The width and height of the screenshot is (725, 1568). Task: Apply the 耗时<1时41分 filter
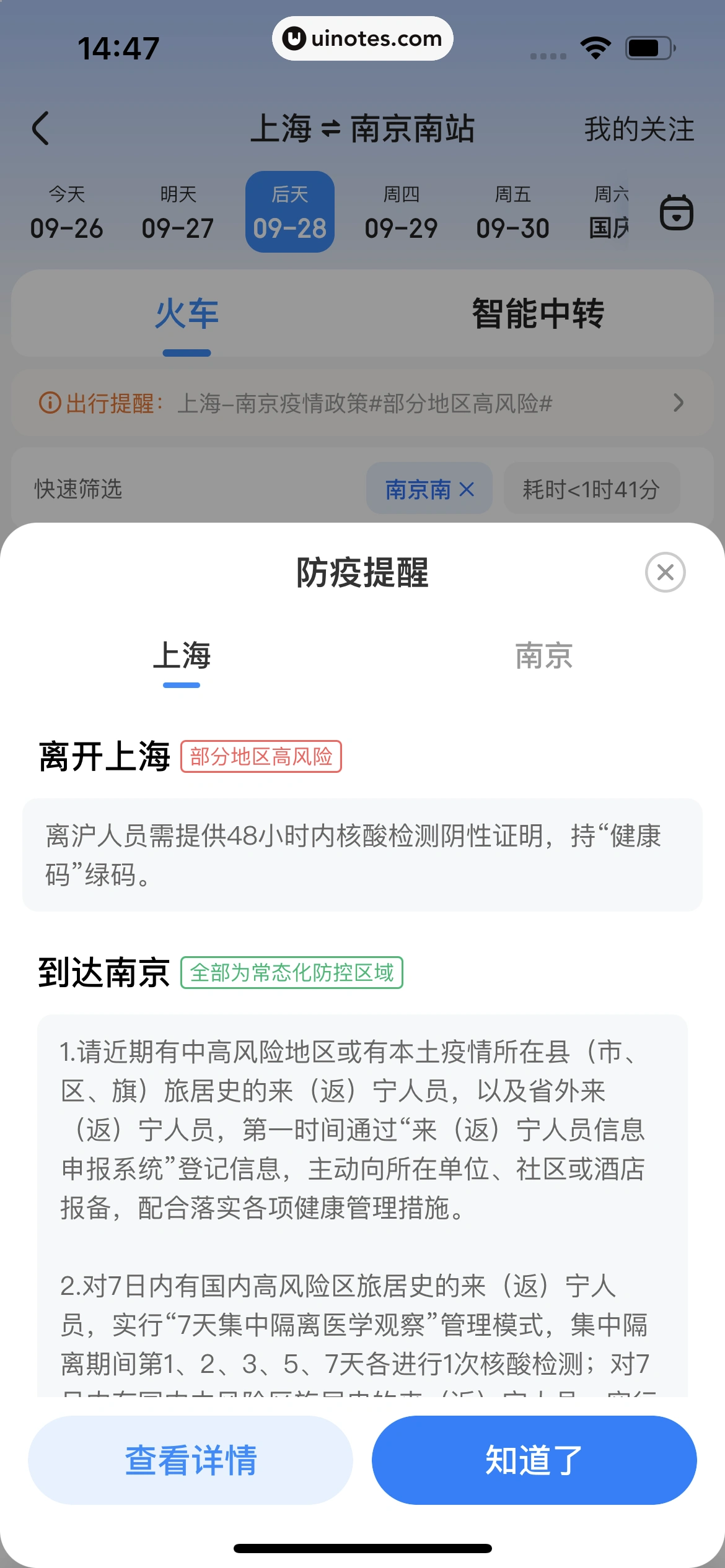(591, 489)
